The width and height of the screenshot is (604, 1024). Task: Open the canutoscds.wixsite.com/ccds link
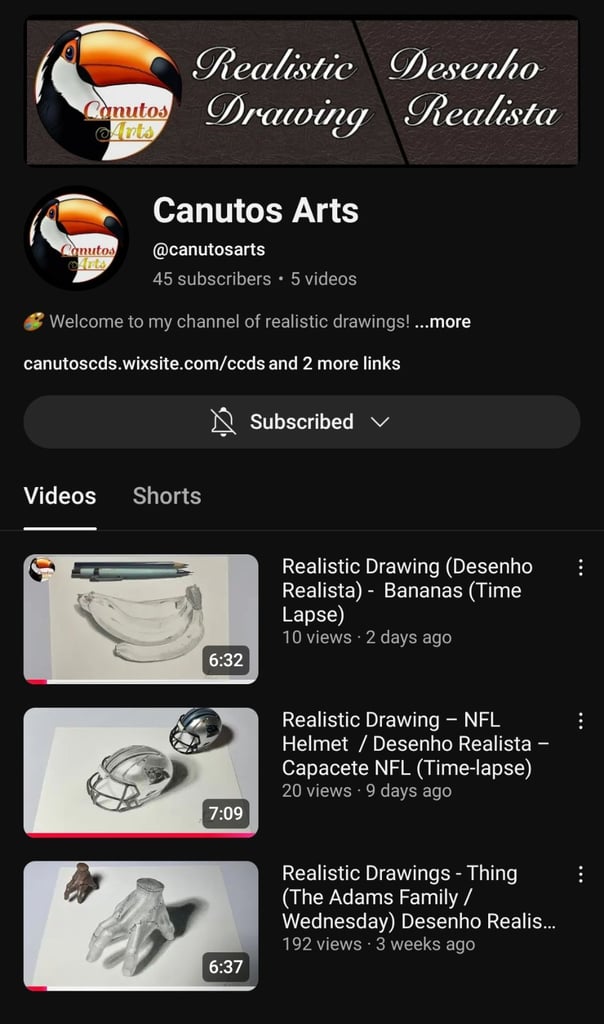tap(144, 363)
